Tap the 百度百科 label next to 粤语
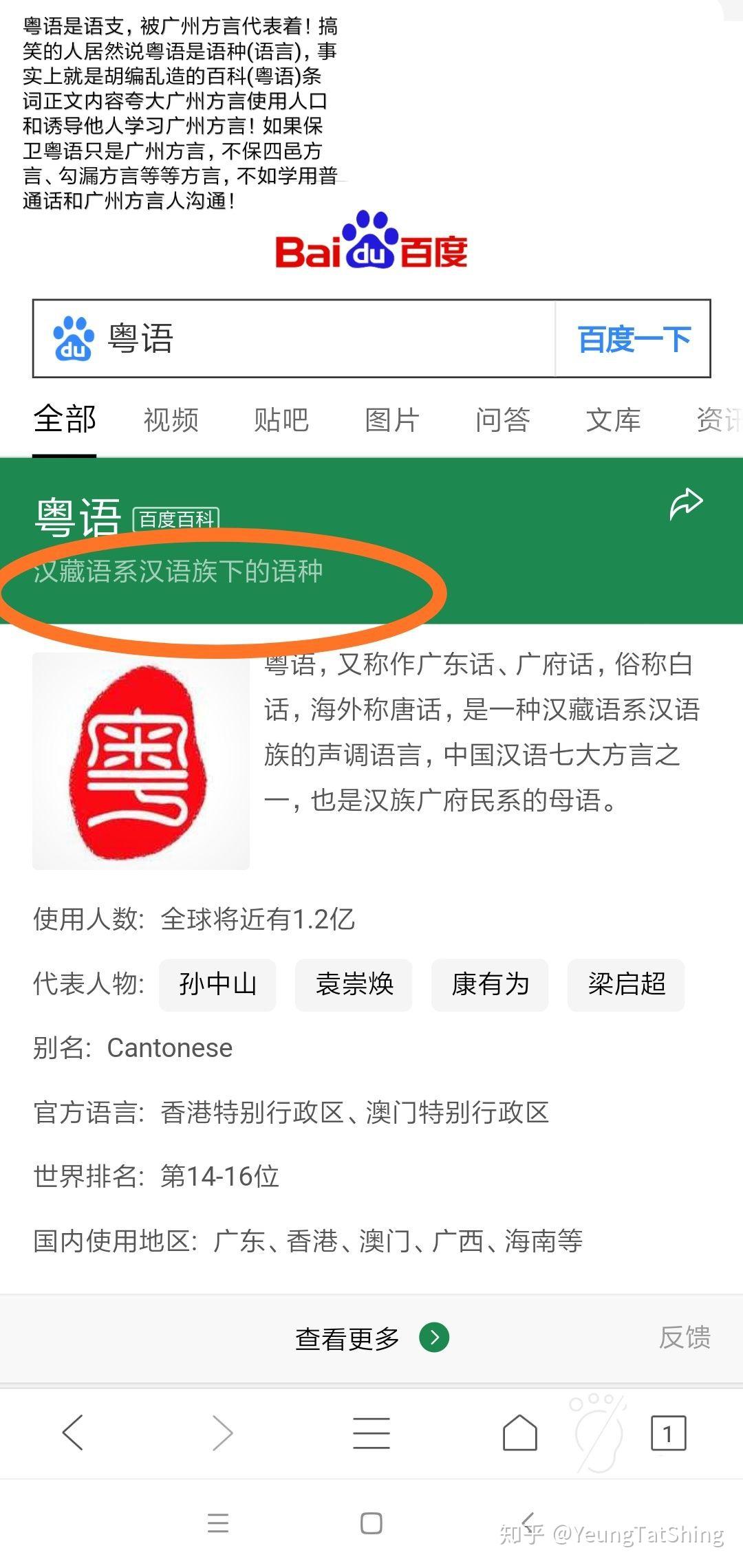The width and height of the screenshot is (743, 1568). pyautogui.click(x=175, y=517)
